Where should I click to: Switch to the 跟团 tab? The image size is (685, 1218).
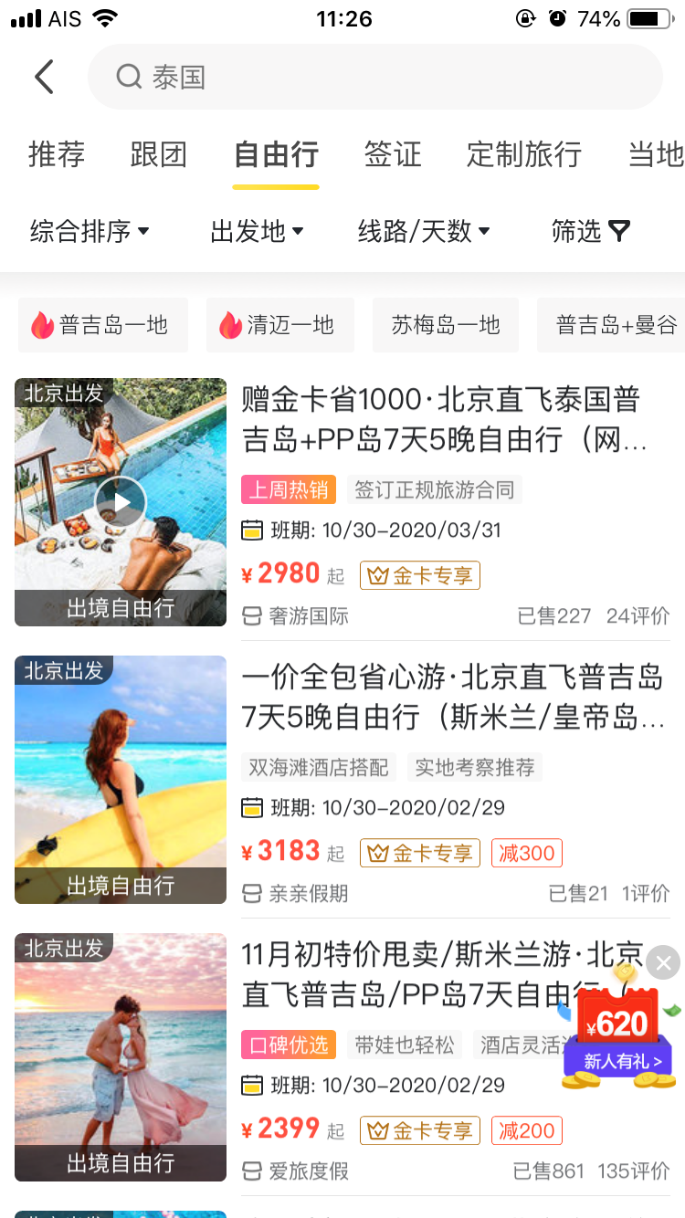pyautogui.click(x=159, y=154)
